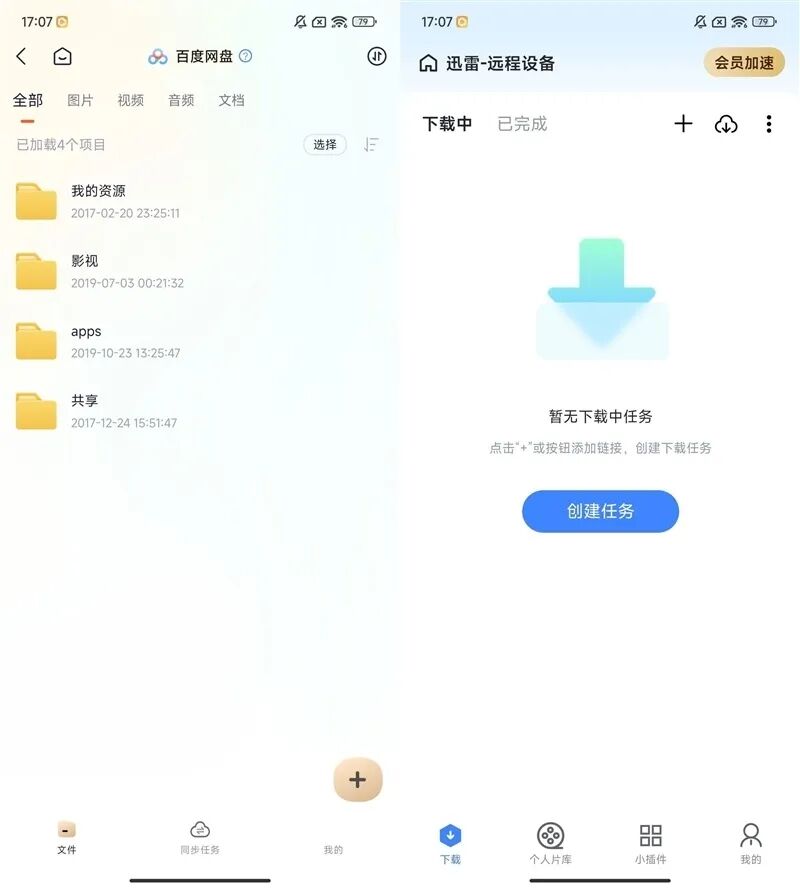The height and width of the screenshot is (888, 800).
Task: Switch to the 个人片库 tab
Action: coord(550,844)
